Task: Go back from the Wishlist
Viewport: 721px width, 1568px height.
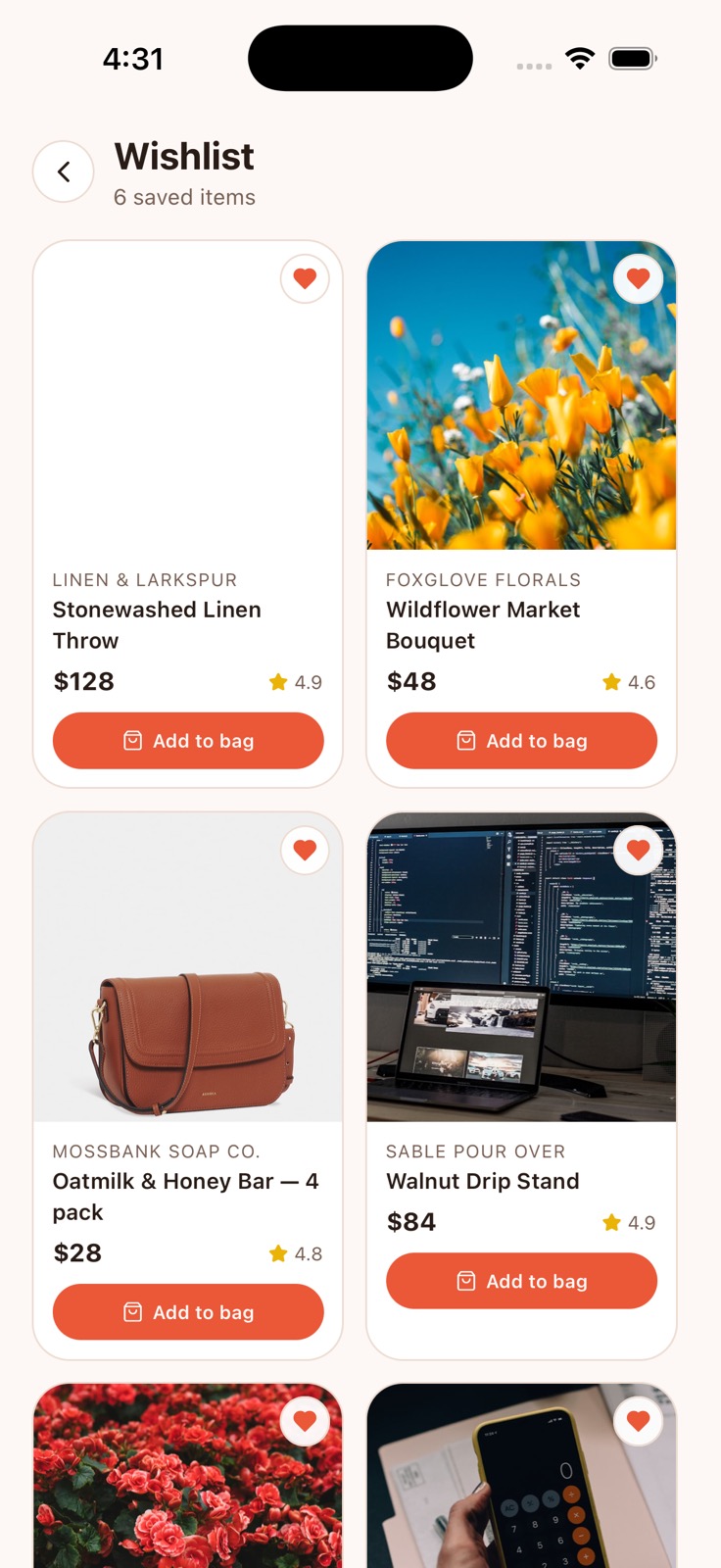Action: pos(64,171)
